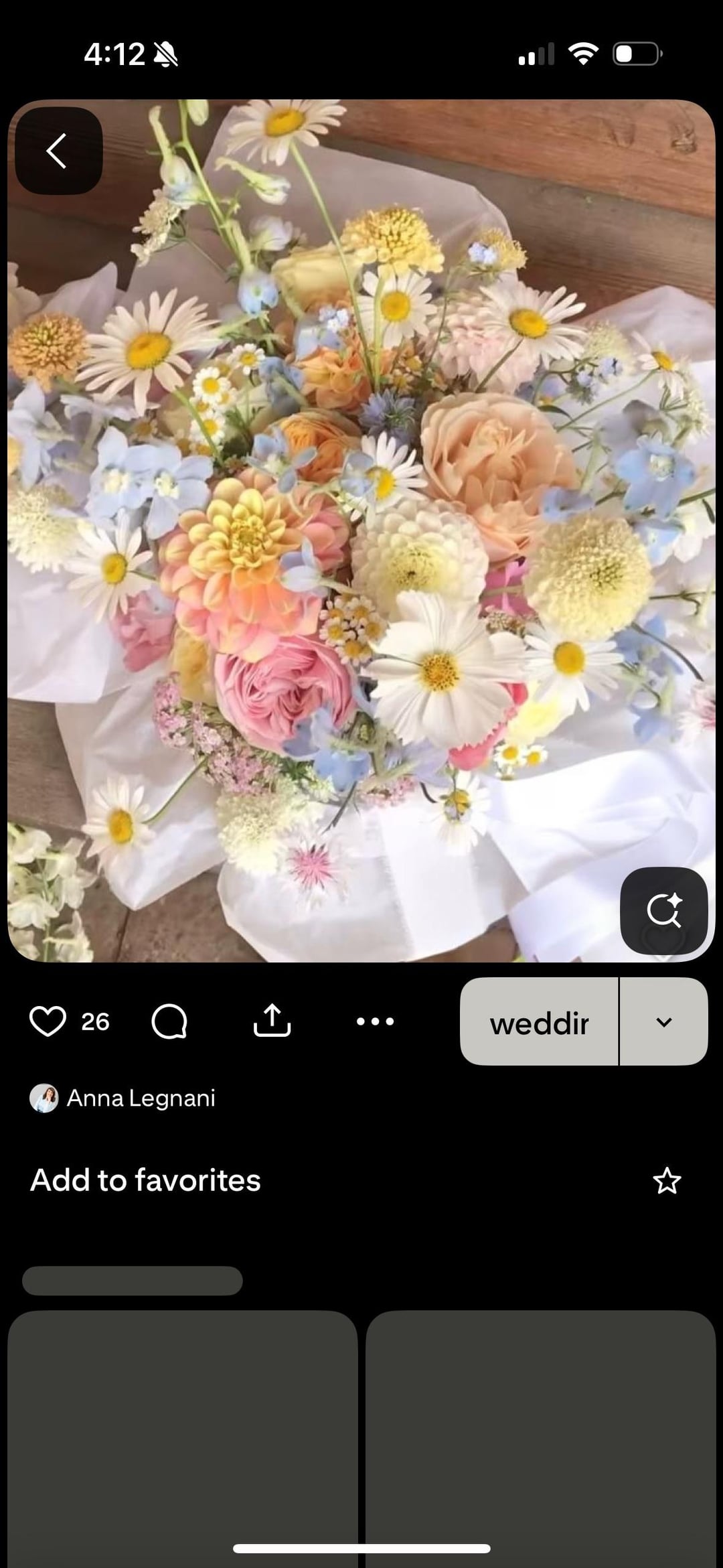Open the three-dot overflow menu
The image size is (723, 1568).
point(375,1021)
